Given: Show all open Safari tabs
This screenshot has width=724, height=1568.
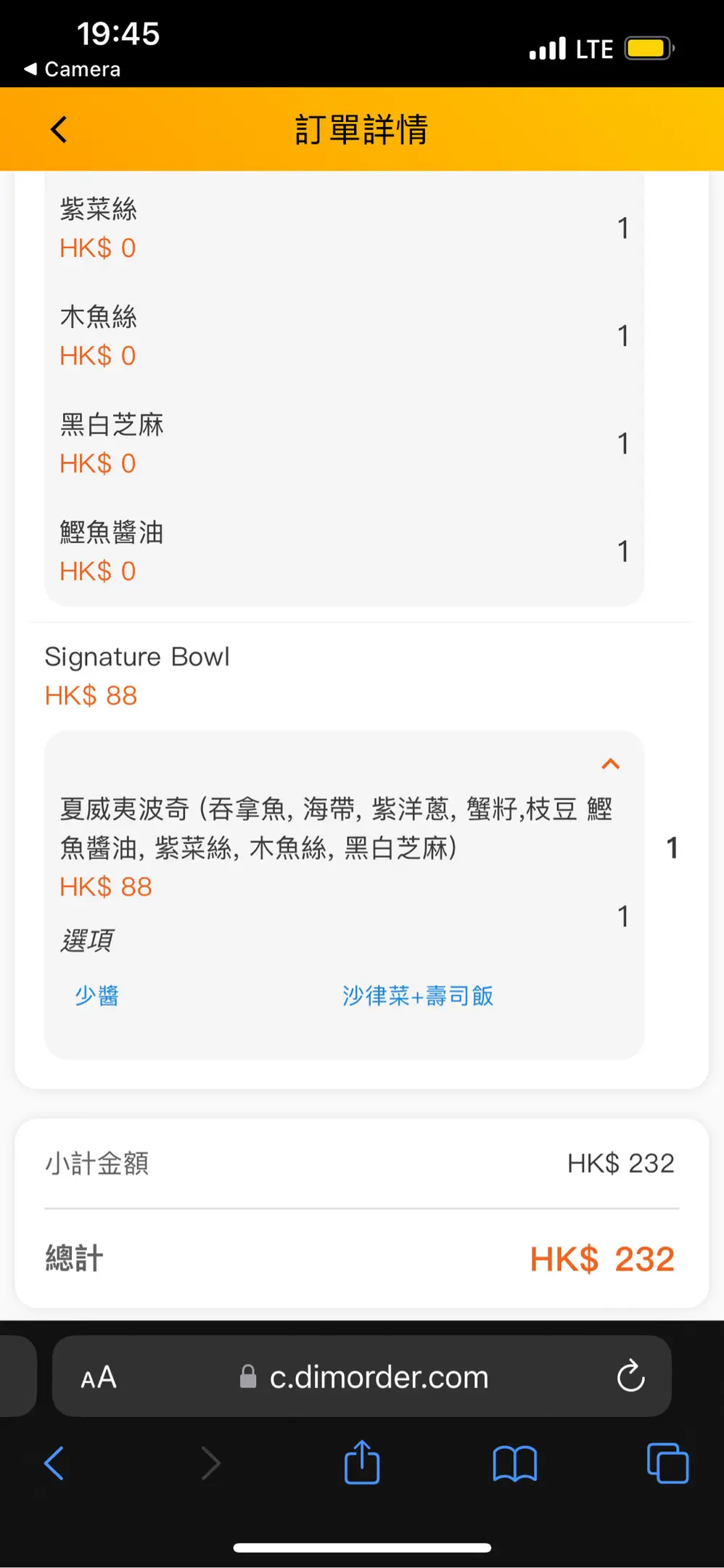Looking at the screenshot, I should pyautogui.click(x=667, y=1463).
